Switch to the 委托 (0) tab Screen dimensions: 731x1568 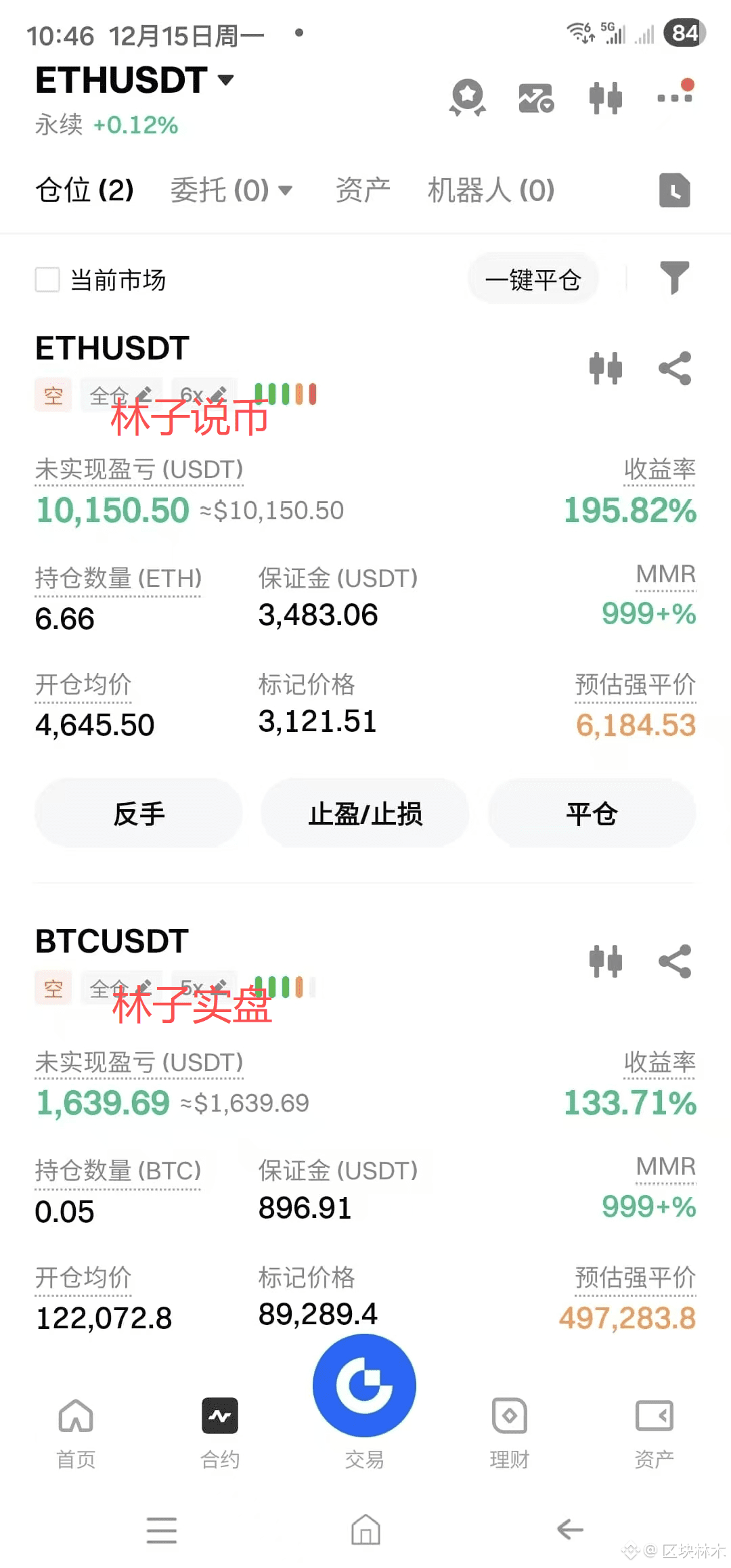pos(230,190)
